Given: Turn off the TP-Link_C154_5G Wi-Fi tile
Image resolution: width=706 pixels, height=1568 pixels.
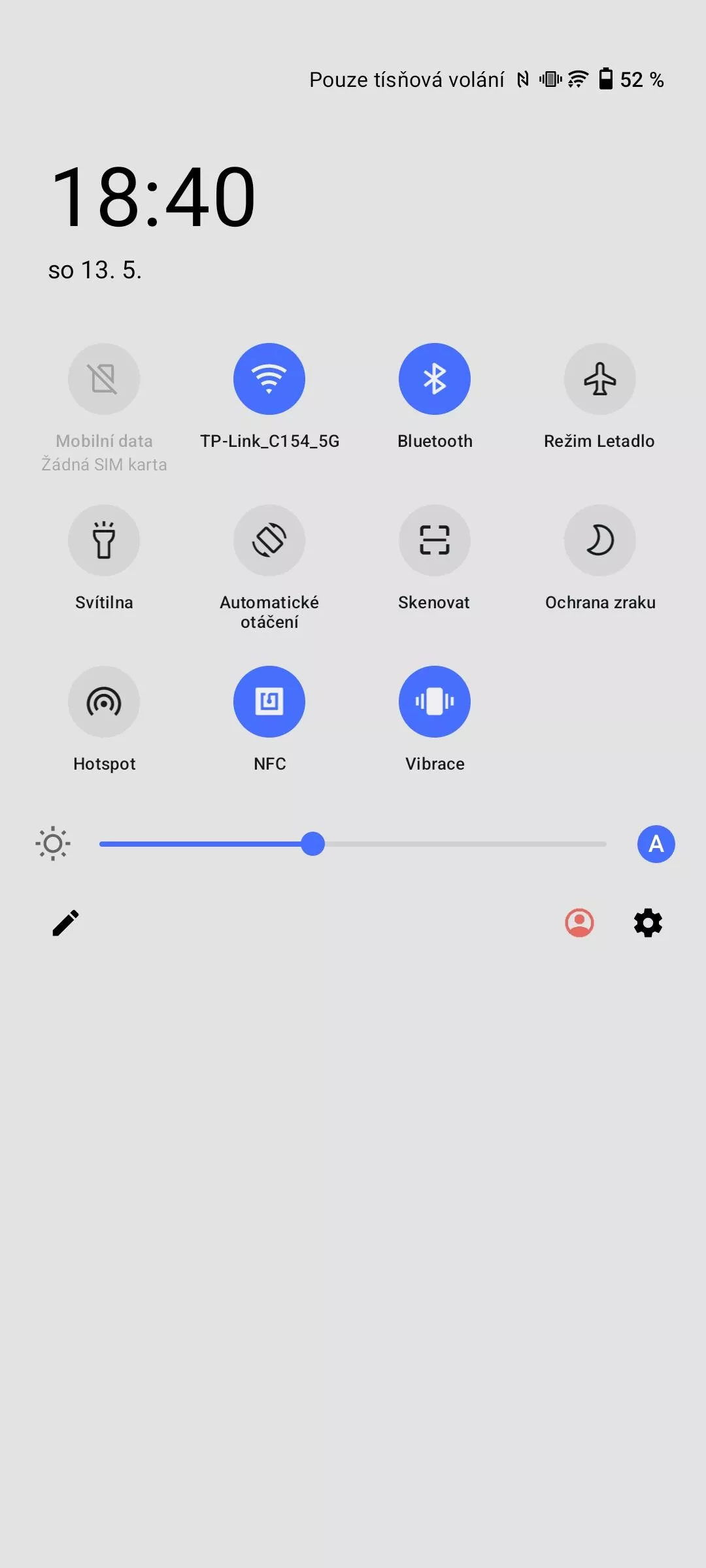Looking at the screenshot, I should coord(269,379).
